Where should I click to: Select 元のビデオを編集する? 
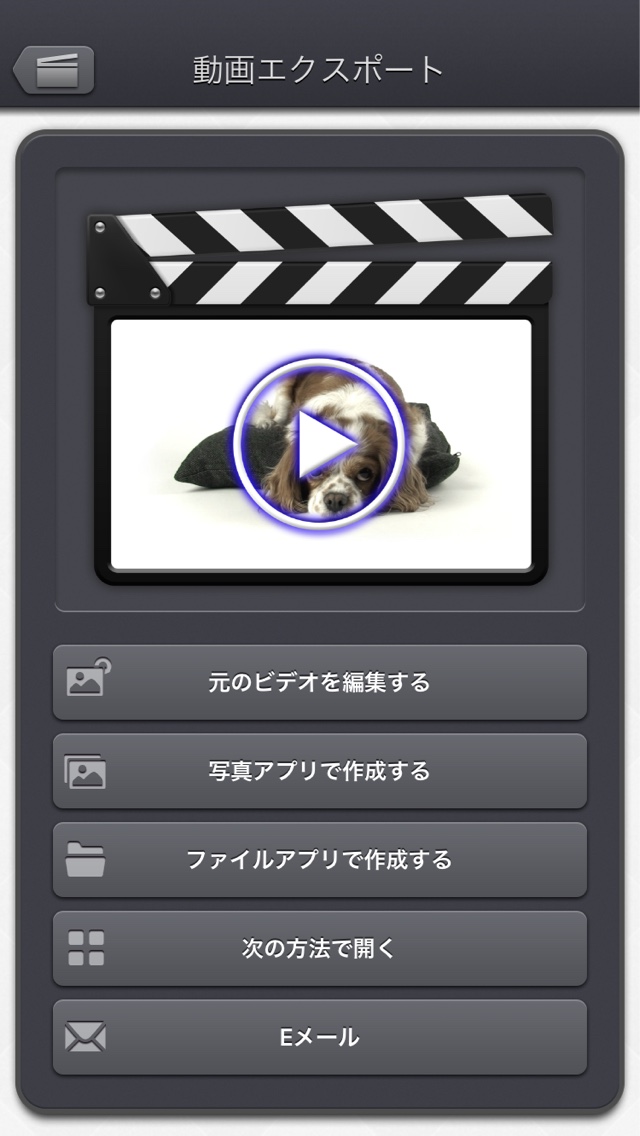pyautogui.click(x=320, y=682)
